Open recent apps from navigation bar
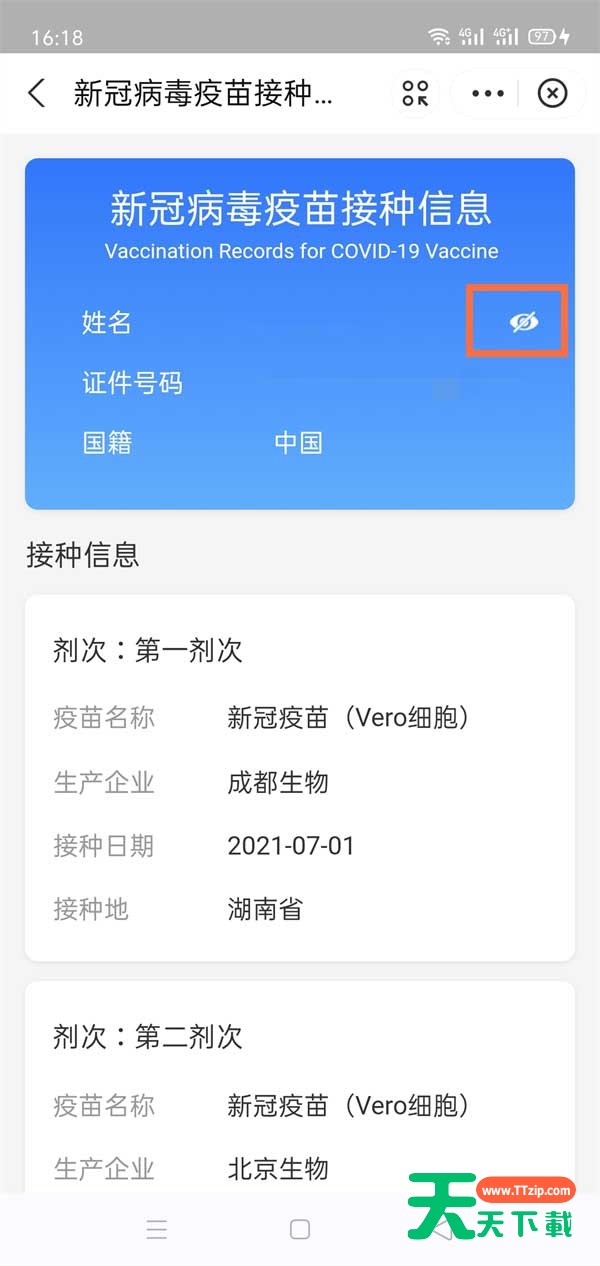This screenshot has width=600, height=1266. point(157,1230)
